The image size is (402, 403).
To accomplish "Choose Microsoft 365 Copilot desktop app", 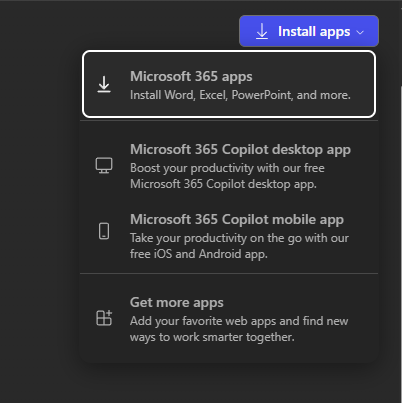I will pyautogui.click(x=229, y=166).
